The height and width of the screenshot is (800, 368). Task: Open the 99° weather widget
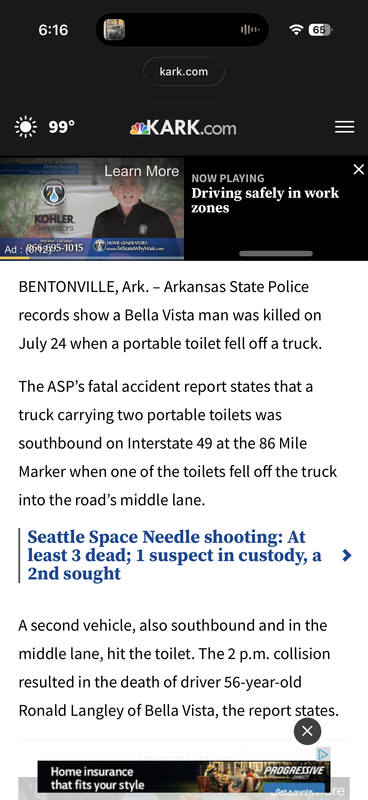tap(45, 127)
